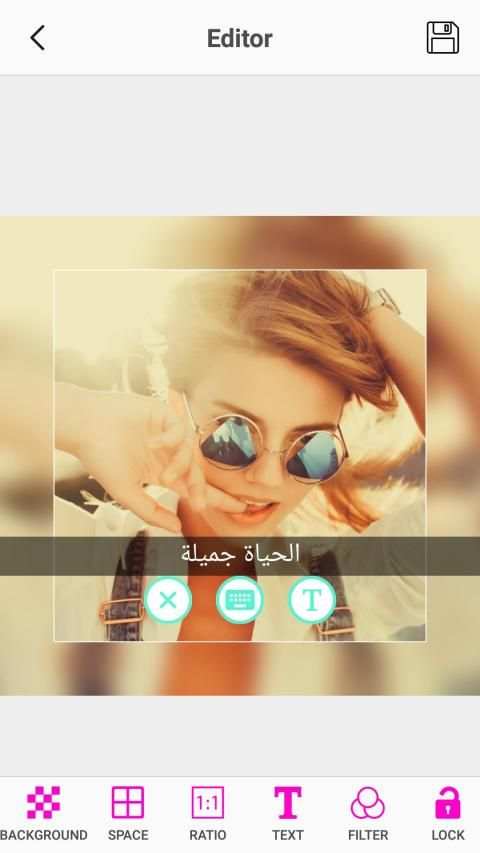
Task: Remove the text overlay with the X button
Action: point(168,600)
